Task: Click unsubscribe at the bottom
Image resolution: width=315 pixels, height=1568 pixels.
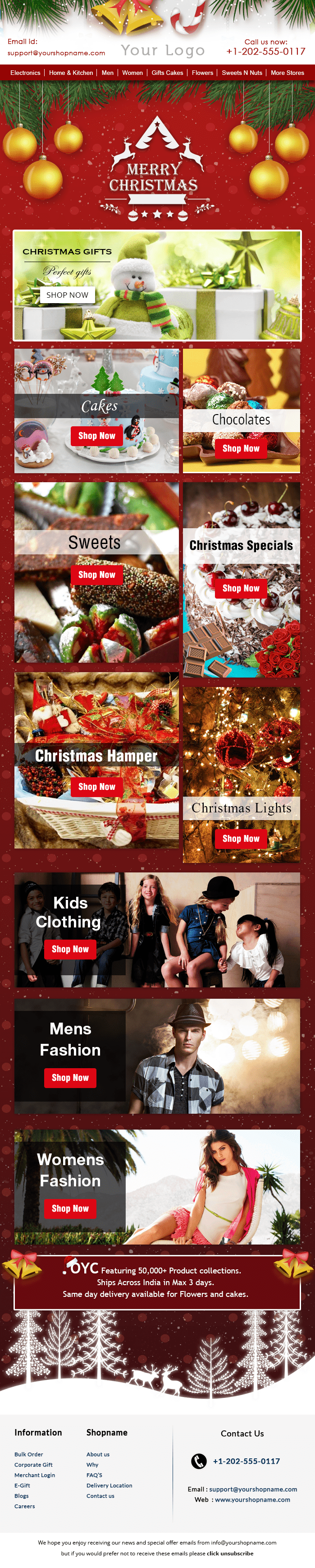Action: click(237, 1553)
